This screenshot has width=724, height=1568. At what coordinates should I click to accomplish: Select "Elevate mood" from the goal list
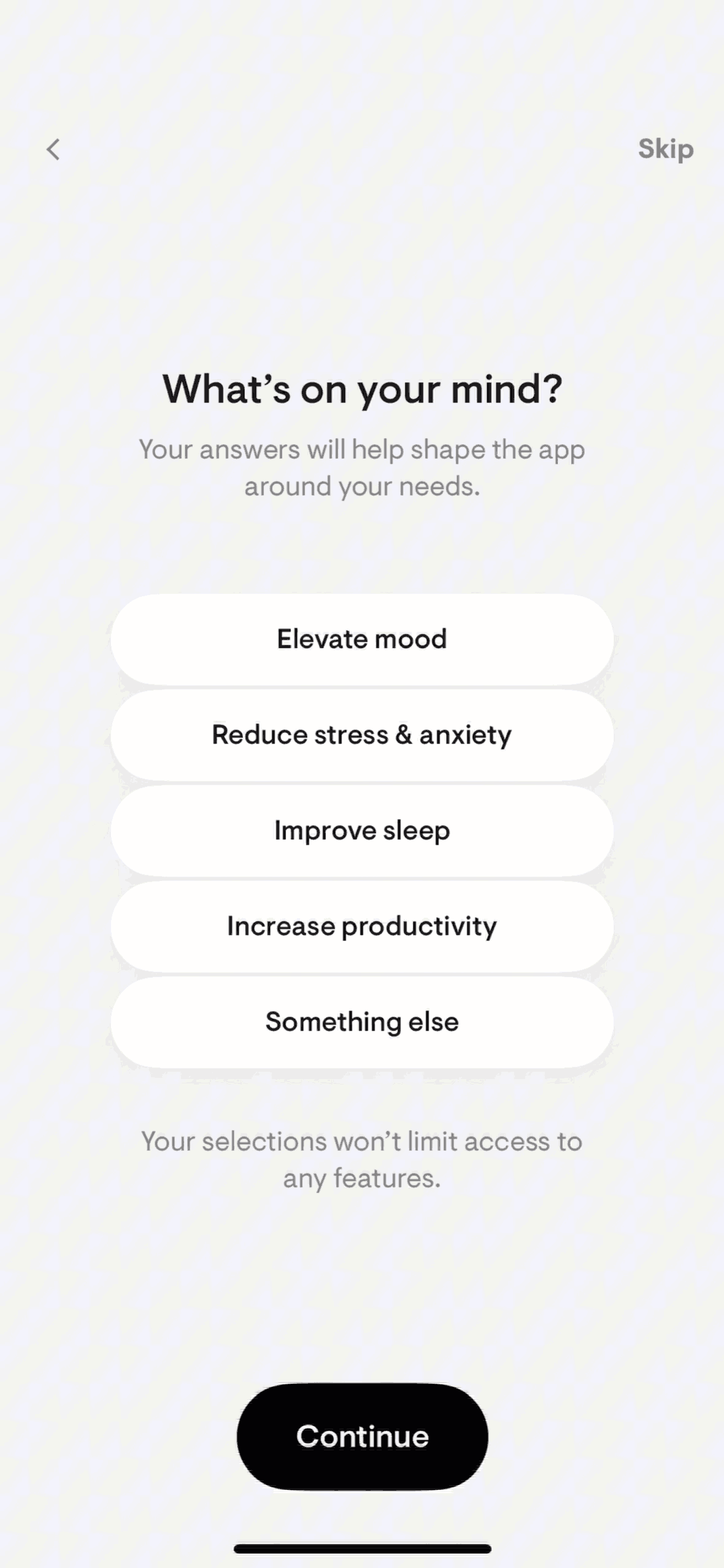click(362, 639)
